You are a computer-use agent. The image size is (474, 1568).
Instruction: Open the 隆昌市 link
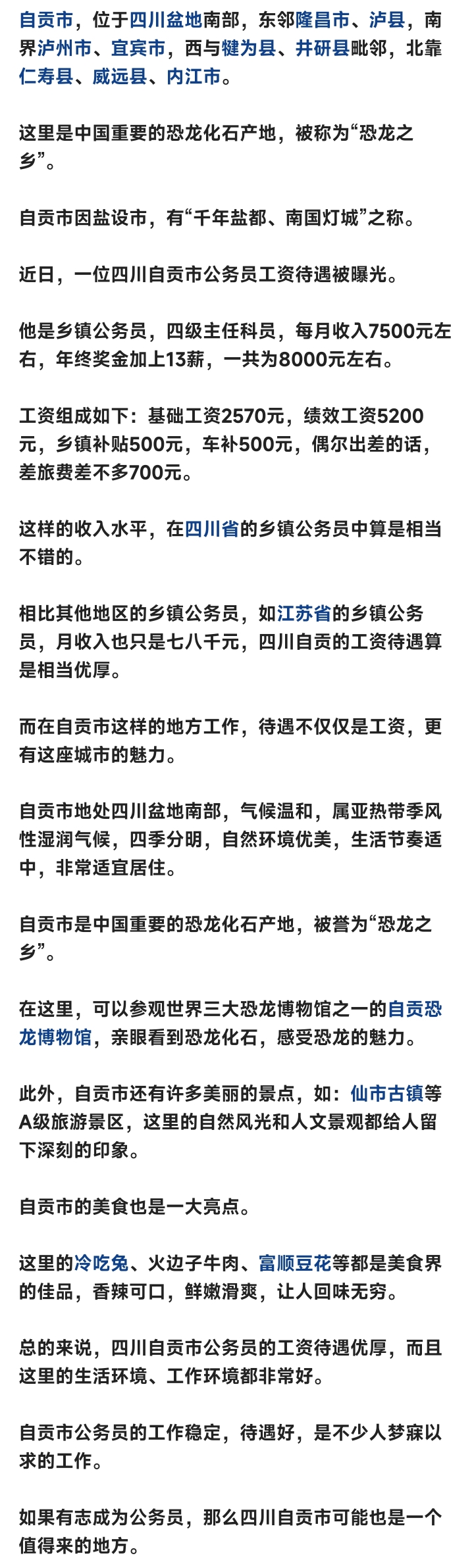point(323,20)
